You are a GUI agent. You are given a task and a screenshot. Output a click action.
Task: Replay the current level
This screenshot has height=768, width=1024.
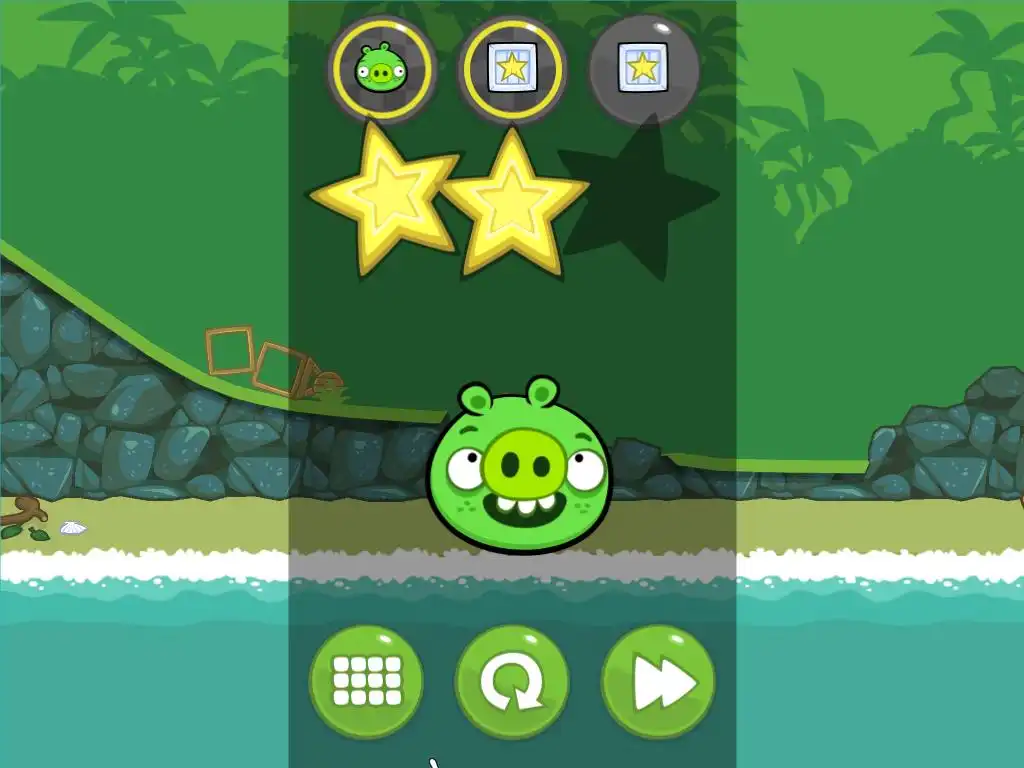(512, 682)
